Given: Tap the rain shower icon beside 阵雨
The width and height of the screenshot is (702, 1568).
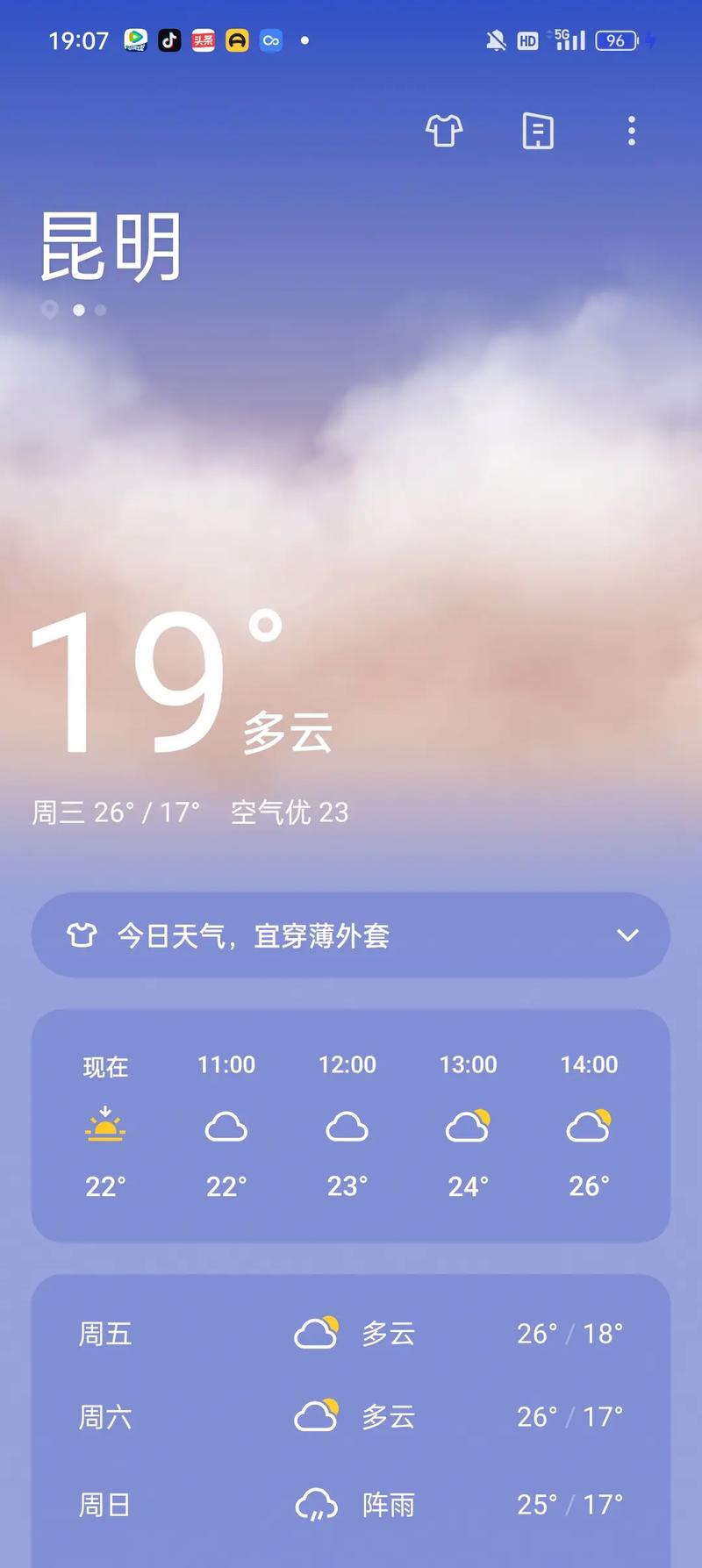Looking at the screenshot, I should (x=318, y=1502).
